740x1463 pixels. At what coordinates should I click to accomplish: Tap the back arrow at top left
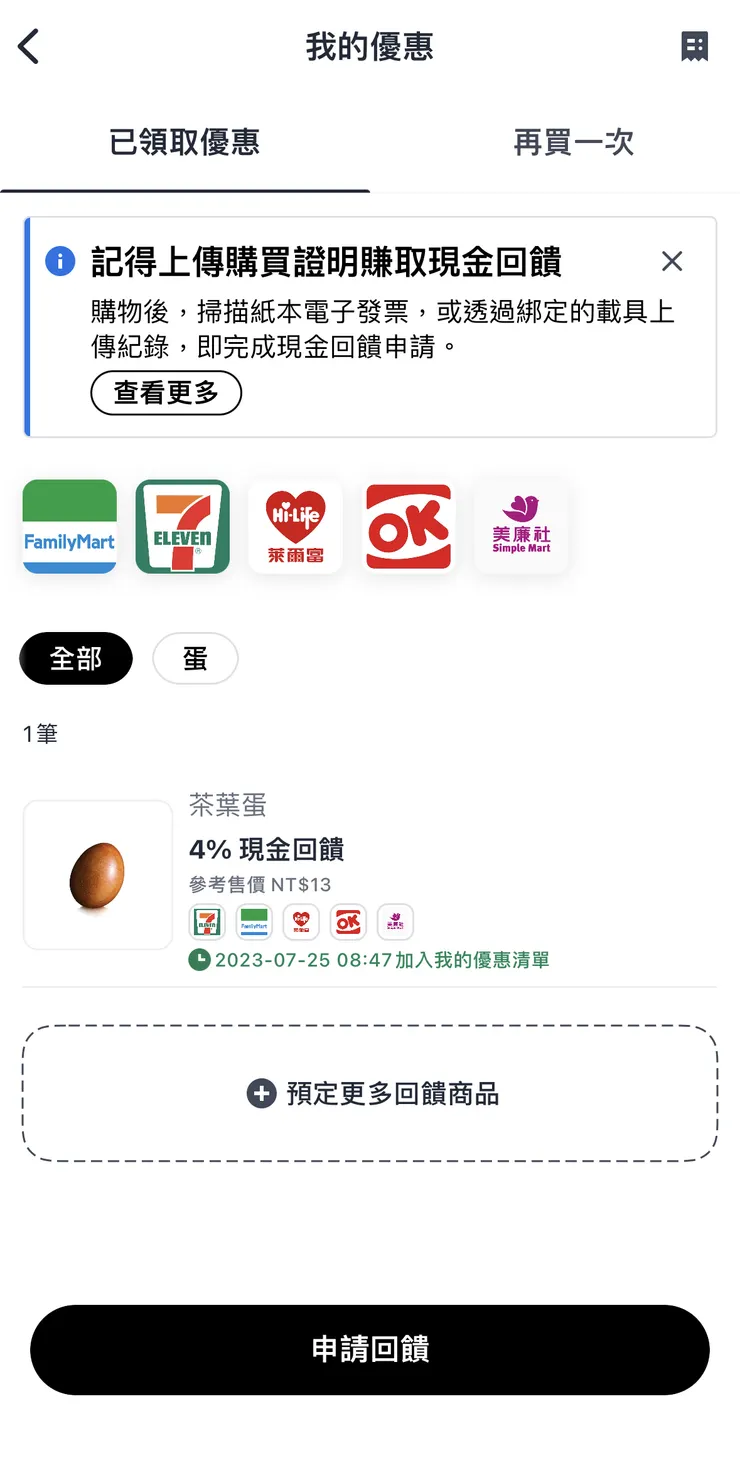click(x=29, y=45)
